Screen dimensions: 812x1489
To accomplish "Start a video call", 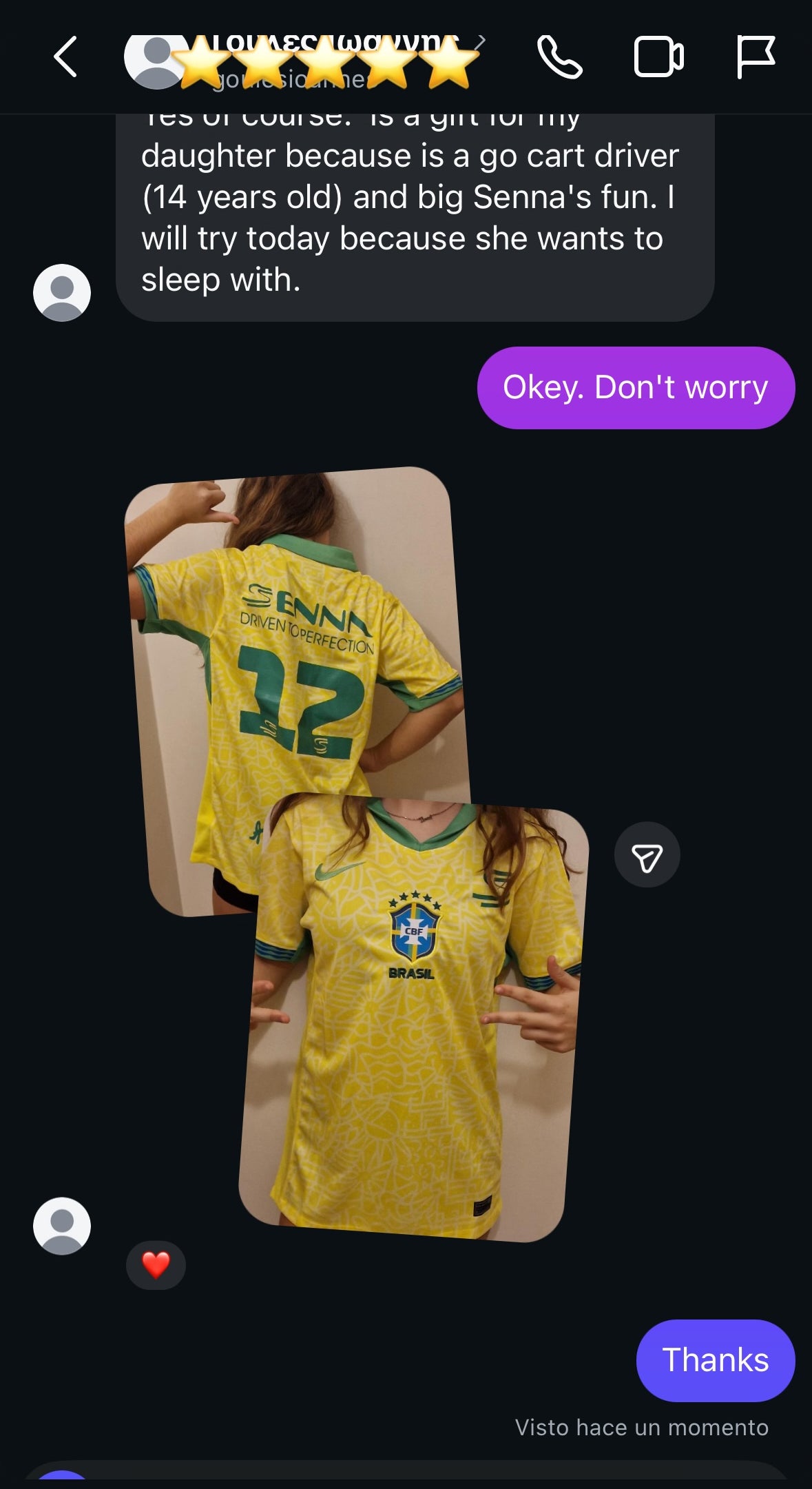I will (x=658, y=57).
